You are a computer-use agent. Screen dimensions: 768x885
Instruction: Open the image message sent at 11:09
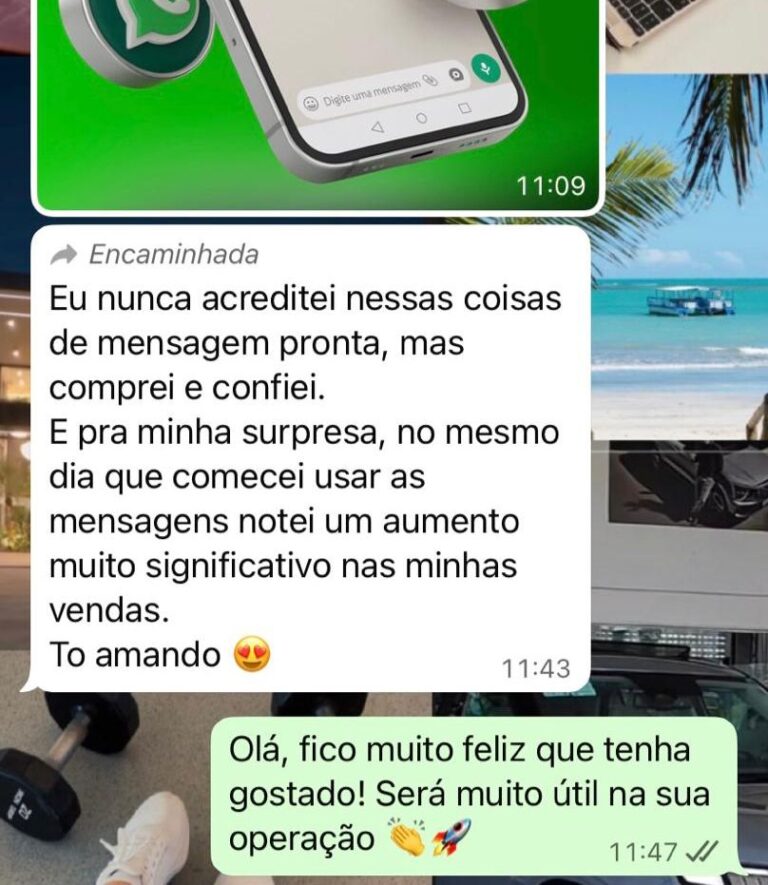click(318, 104)
